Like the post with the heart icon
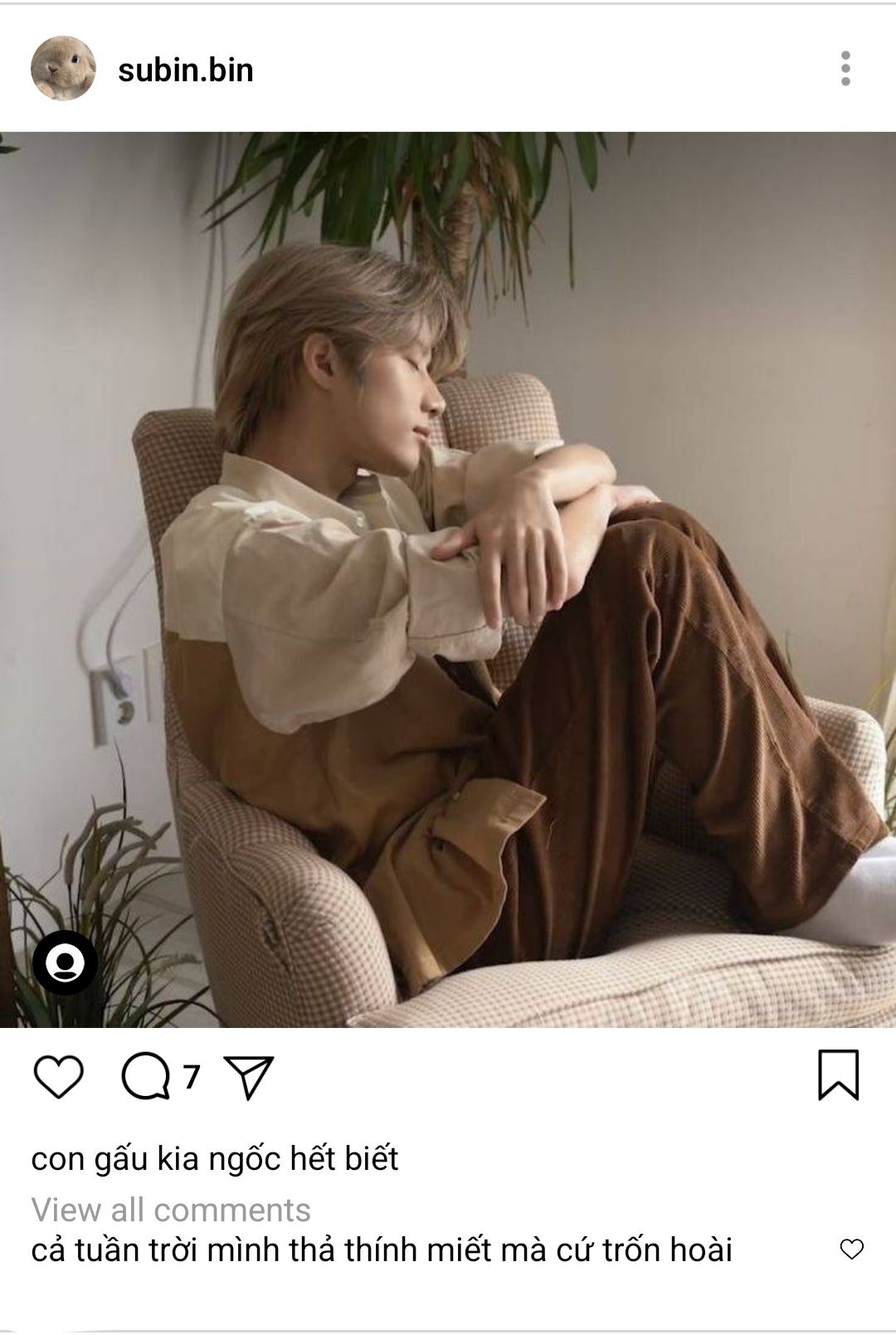Screen dimensions: 896x1335 click(58, 1077)
